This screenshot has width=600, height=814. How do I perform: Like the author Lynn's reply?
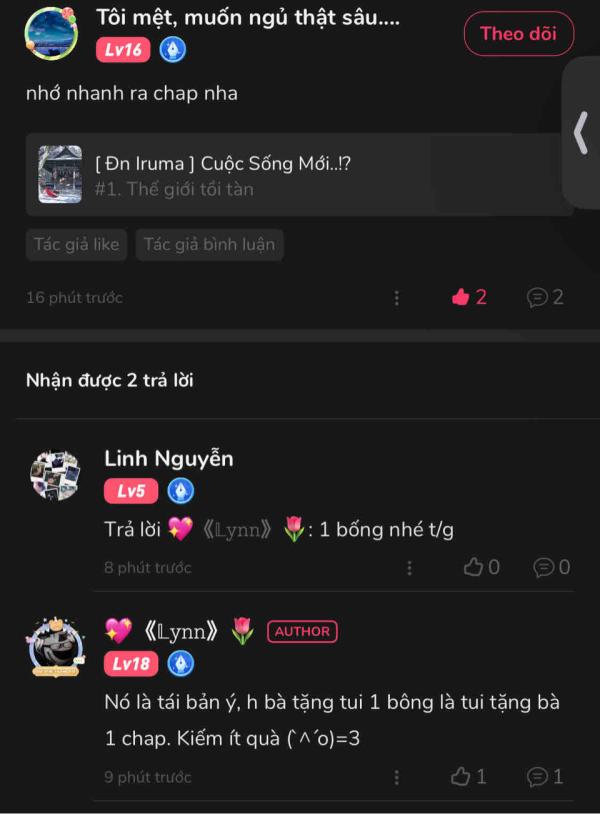coord(468,777)
